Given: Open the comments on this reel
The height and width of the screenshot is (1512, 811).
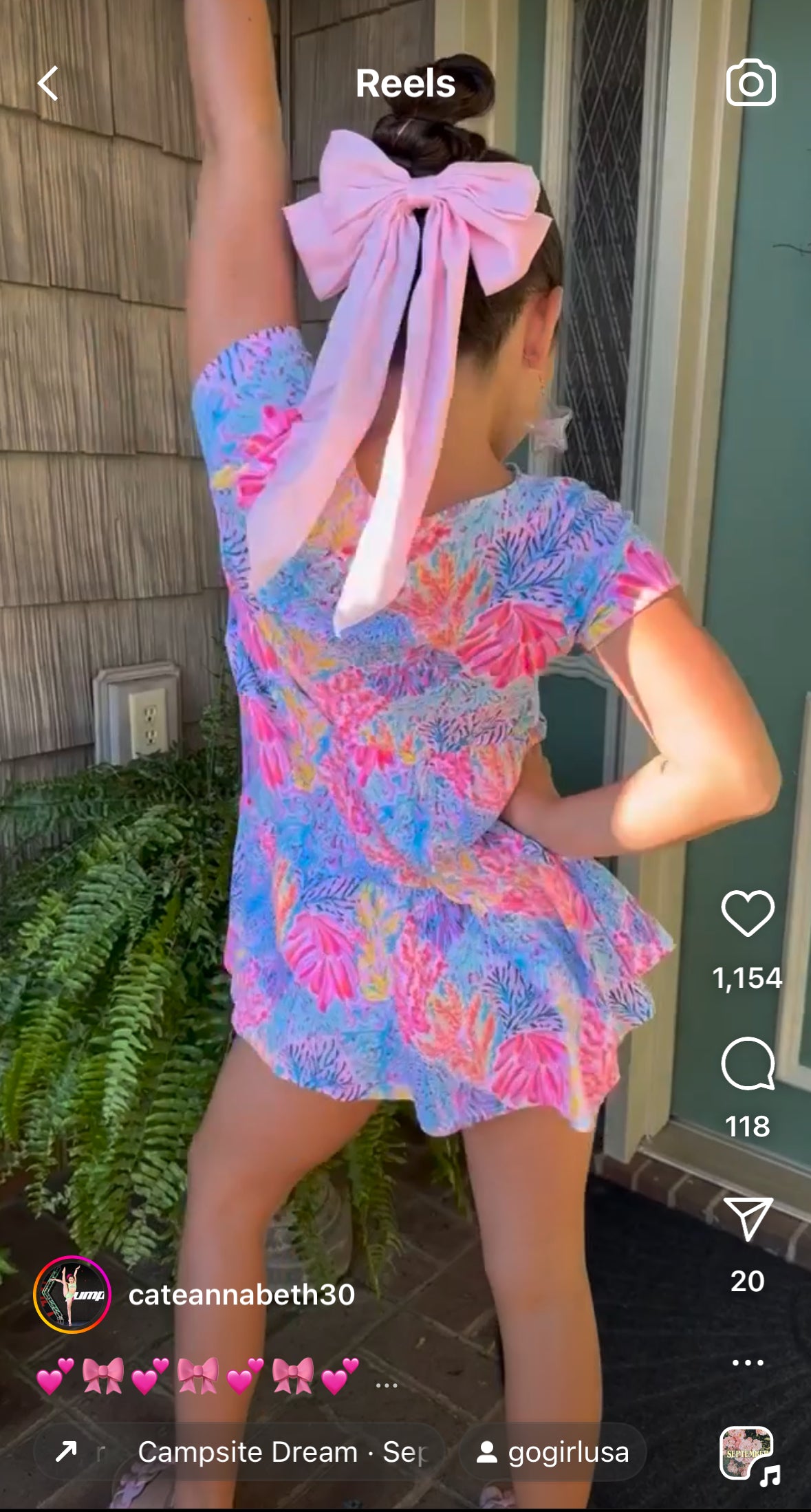Looking at the screenshot, I should click(x=748, y=1064).
